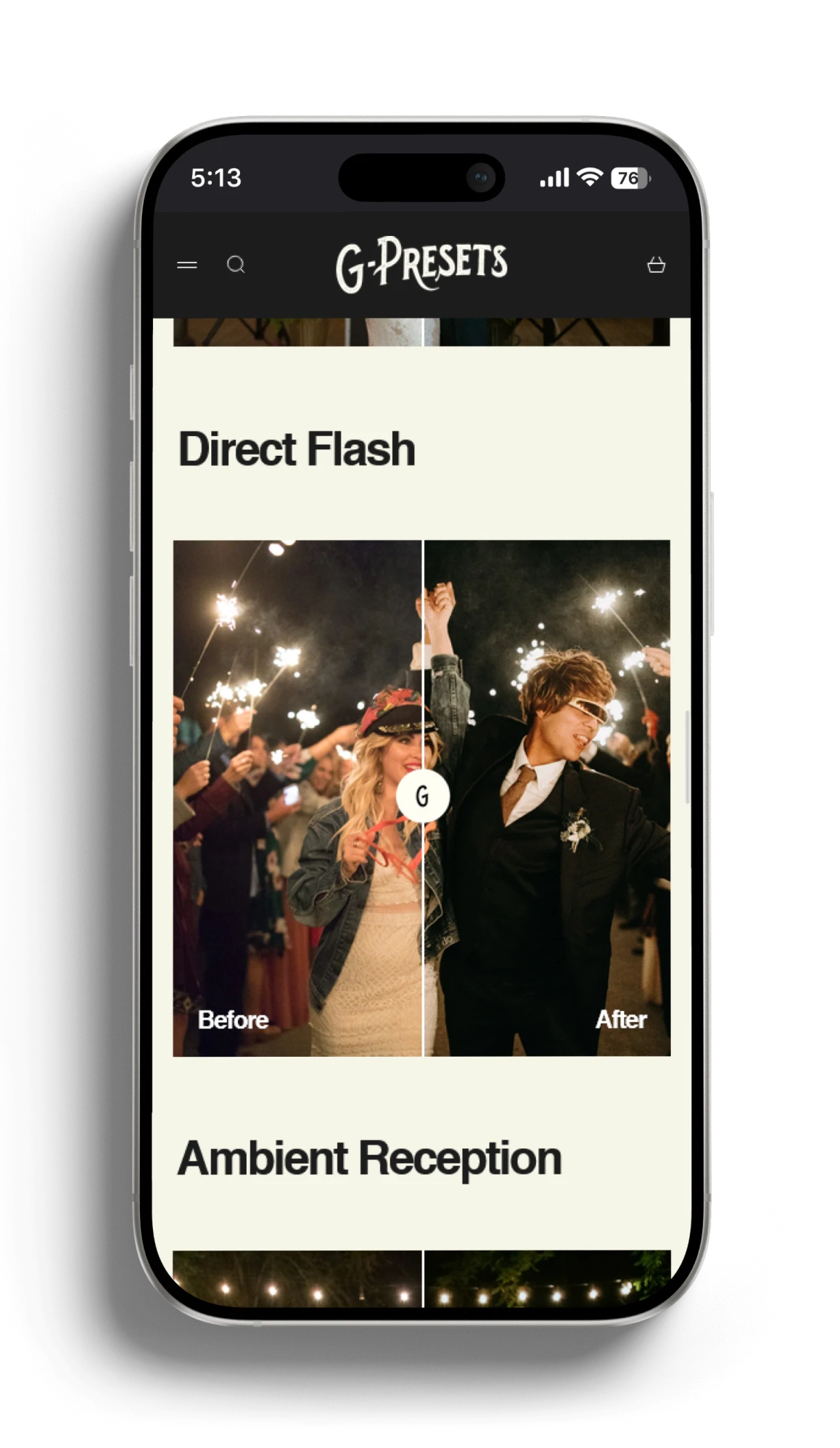
Task: Go to the G-Presets home page
Action: coord(421,264)
